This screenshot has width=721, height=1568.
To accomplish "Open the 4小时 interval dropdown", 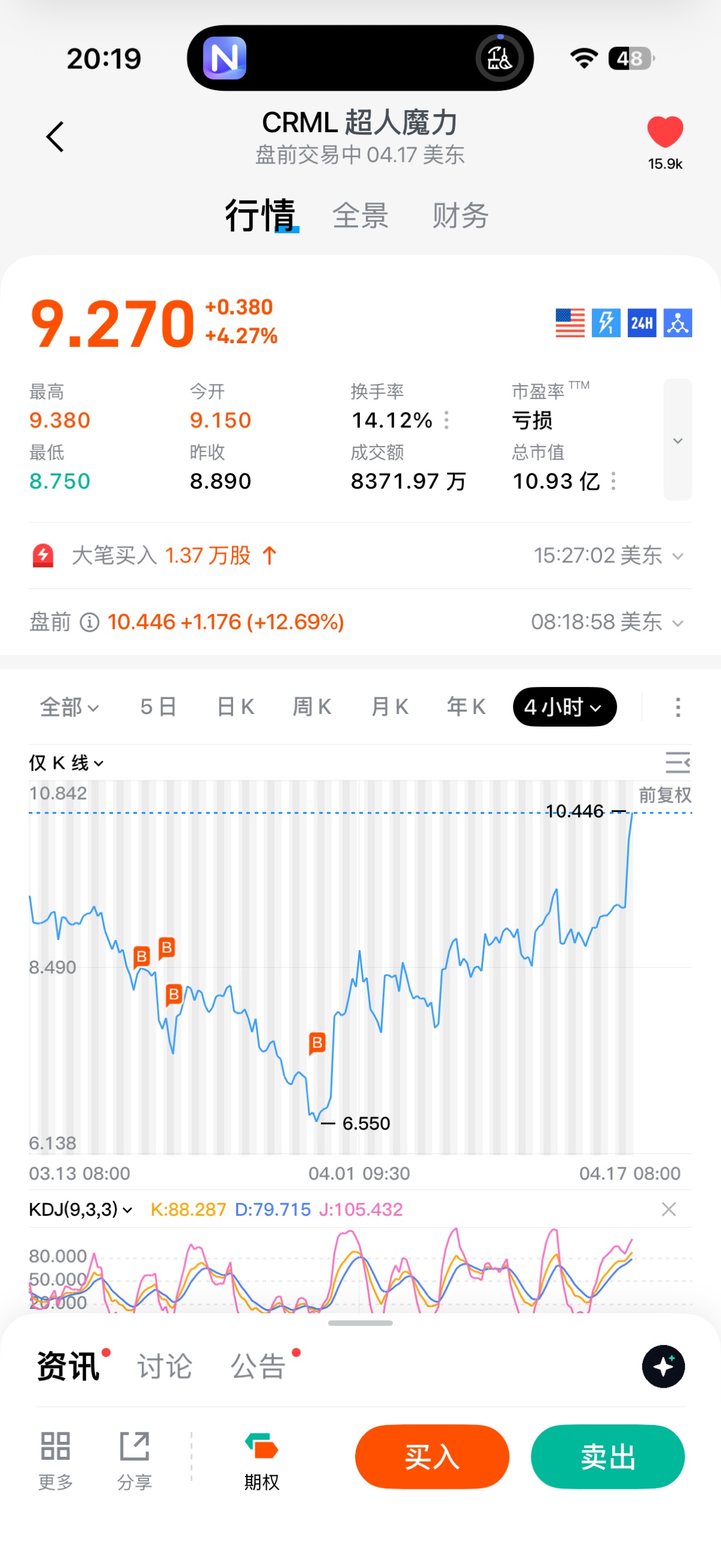I will point(564,707).
